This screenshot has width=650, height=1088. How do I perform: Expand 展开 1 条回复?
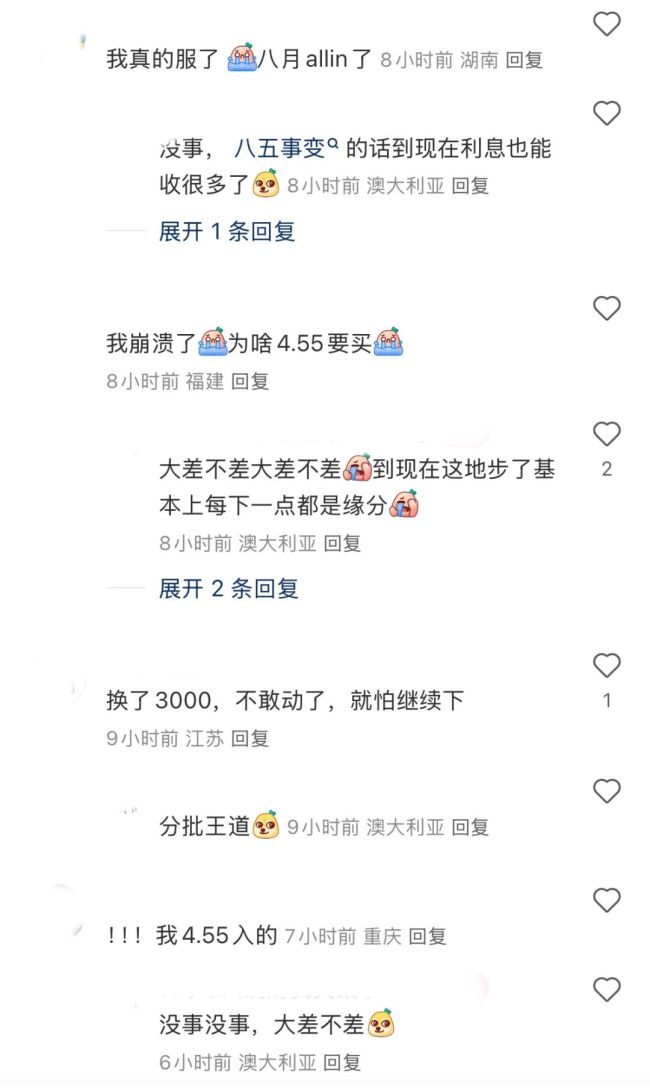point(226,232)
